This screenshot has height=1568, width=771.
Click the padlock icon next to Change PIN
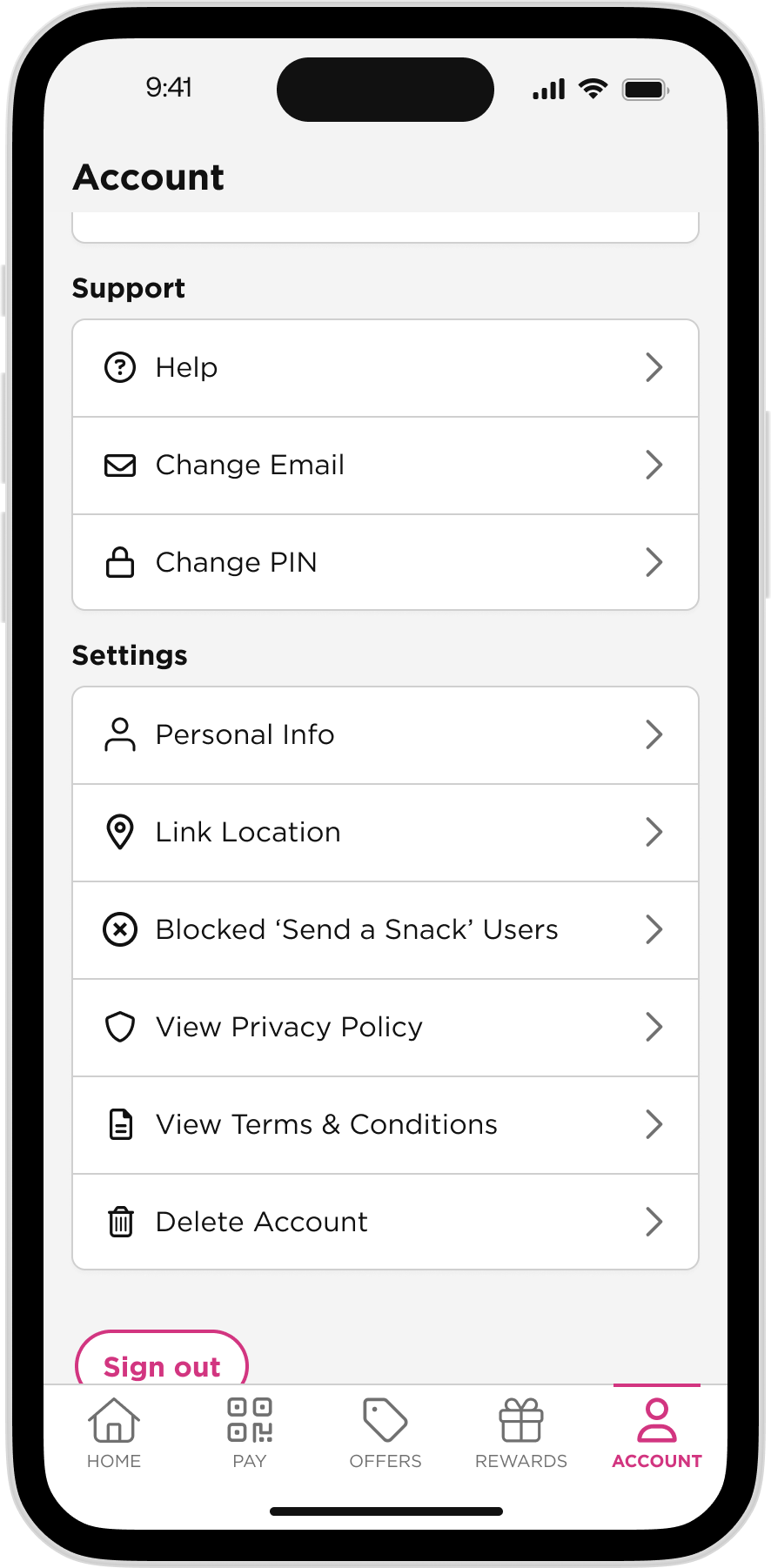[x=120, y=562]
